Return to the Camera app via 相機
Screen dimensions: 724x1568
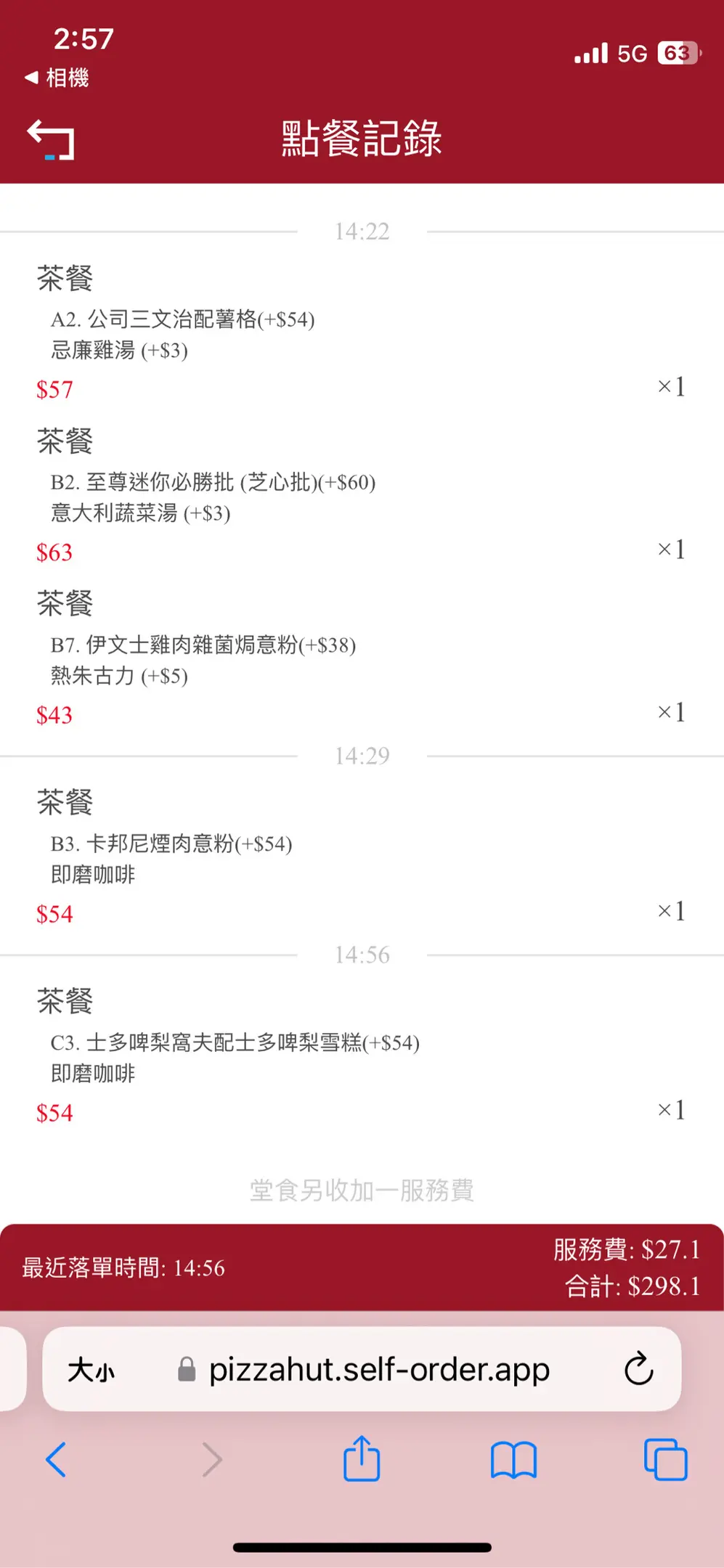coord(57,78)
